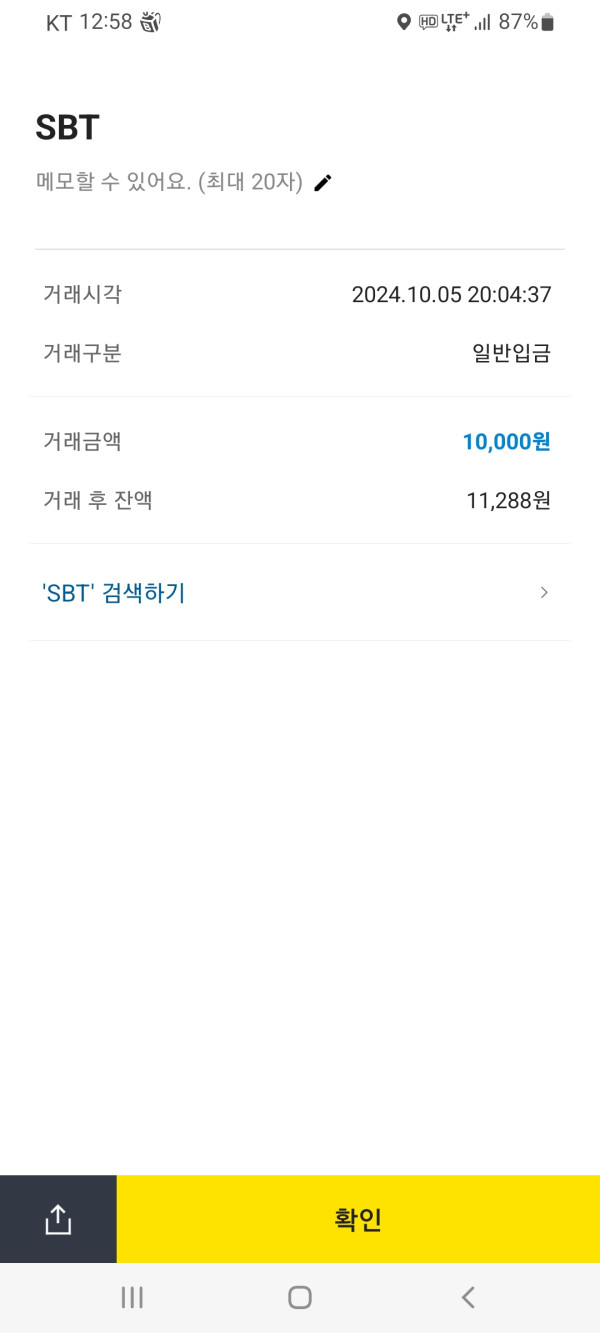Open 'SBT' 검색하기 row

click(x=300, y=593)
